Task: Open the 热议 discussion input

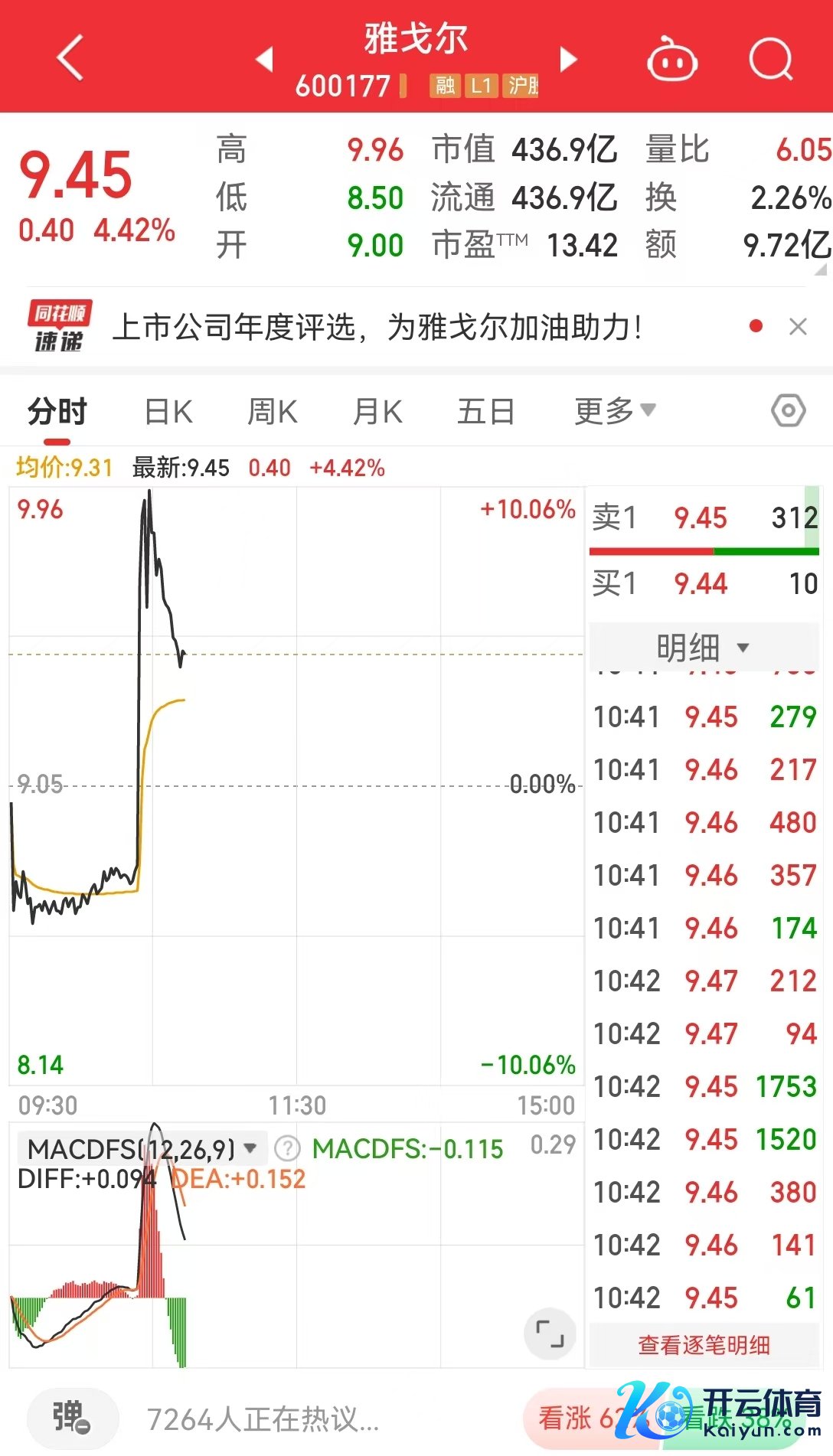Action: (x=263, y=1419)
